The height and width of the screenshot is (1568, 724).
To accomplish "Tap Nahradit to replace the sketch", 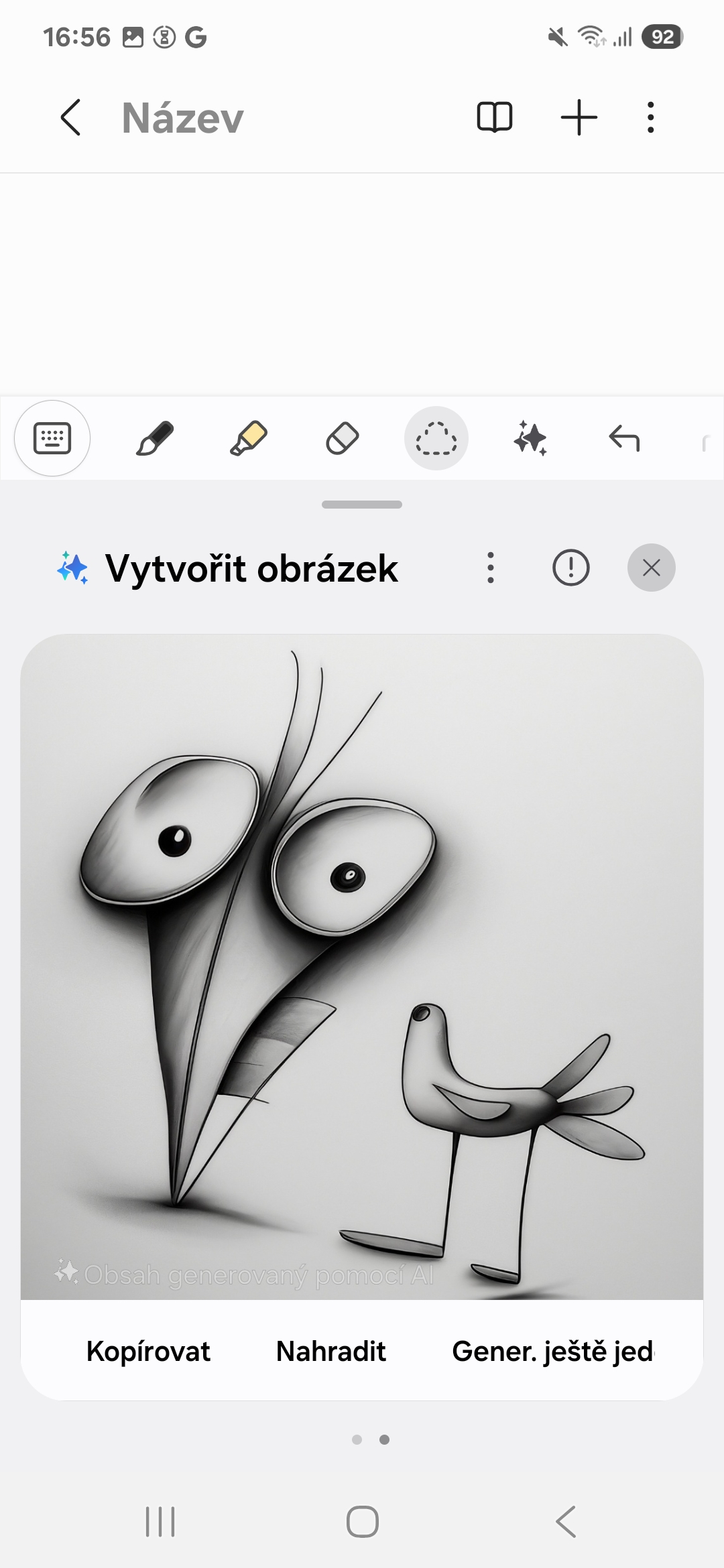I will tap(331, 1351).
